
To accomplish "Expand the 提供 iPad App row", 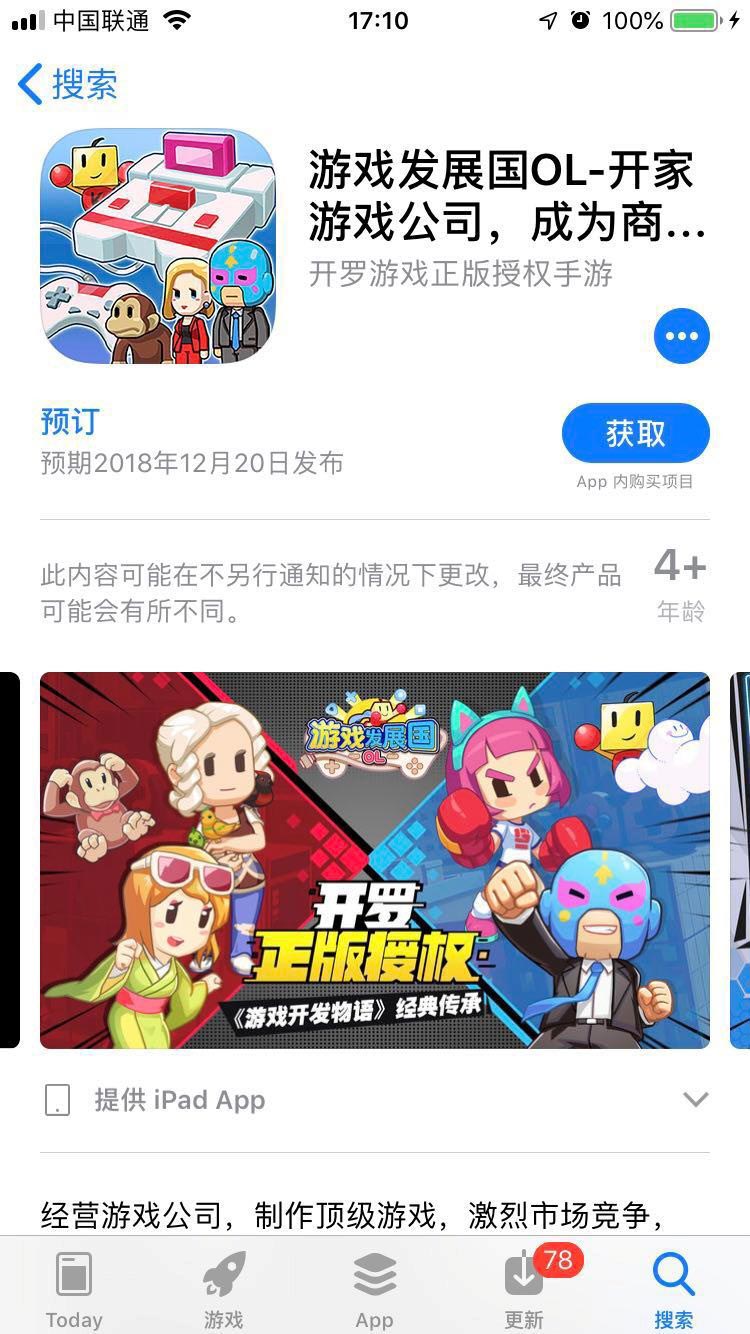I will [x=694, y=1100].
